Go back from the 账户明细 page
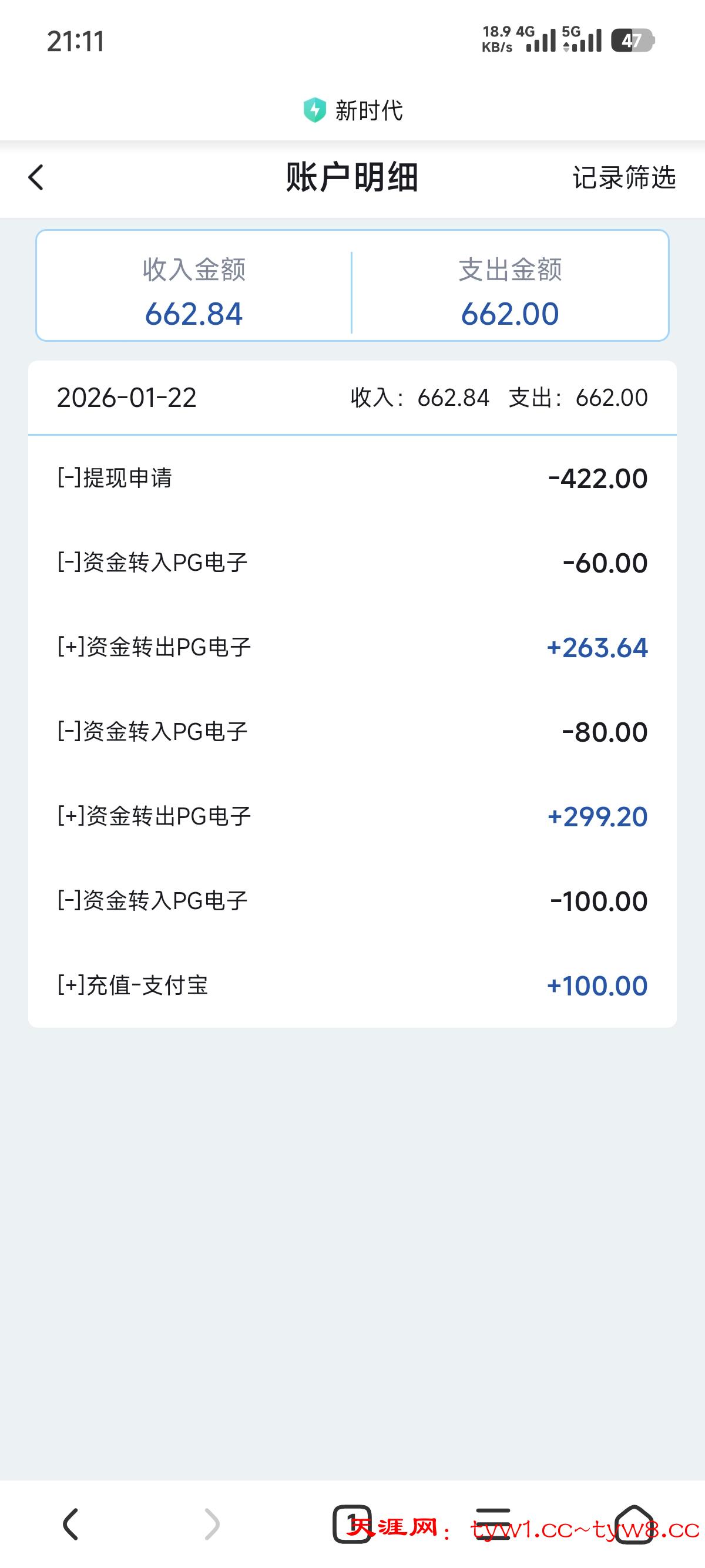 click(36, 178)
